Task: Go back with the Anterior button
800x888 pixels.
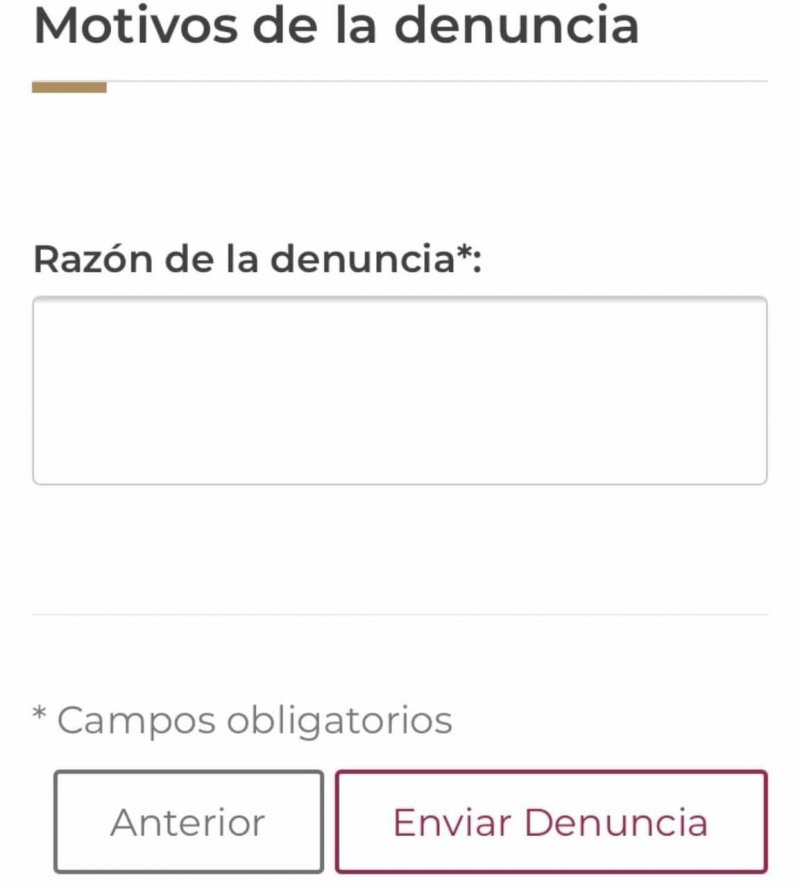Action: [189, 822]
